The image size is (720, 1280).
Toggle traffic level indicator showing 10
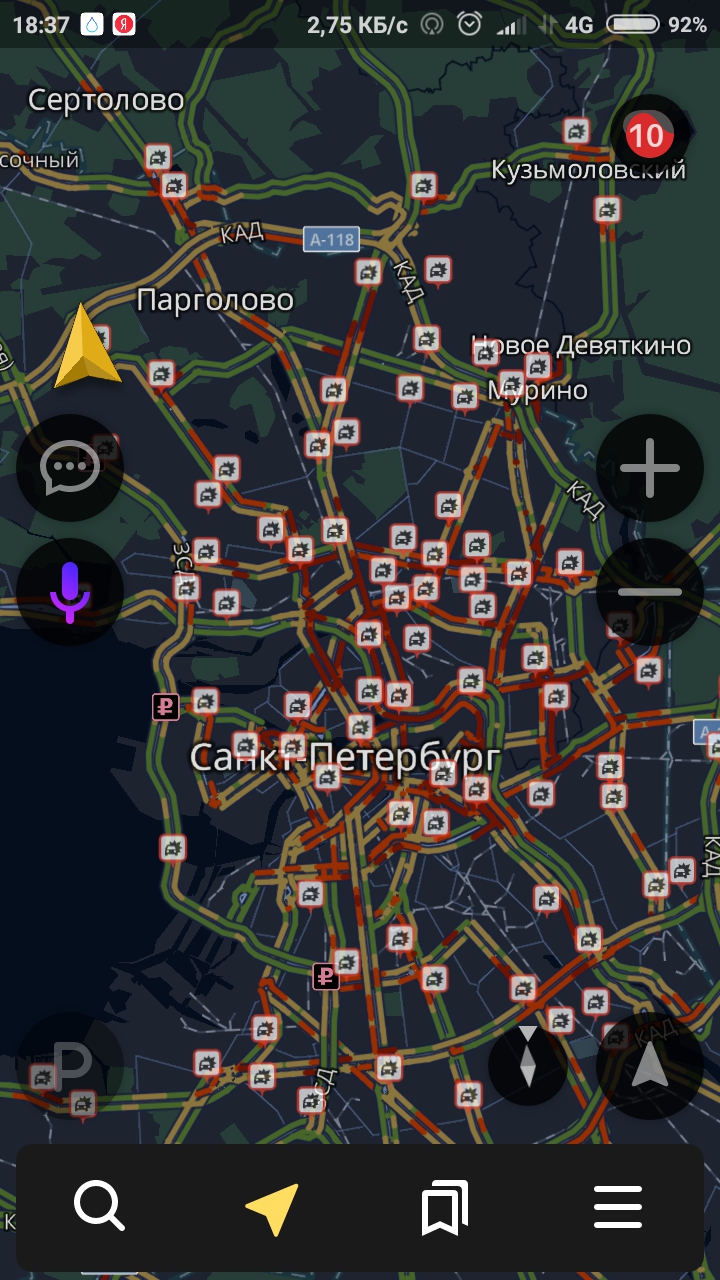[648, 135]
